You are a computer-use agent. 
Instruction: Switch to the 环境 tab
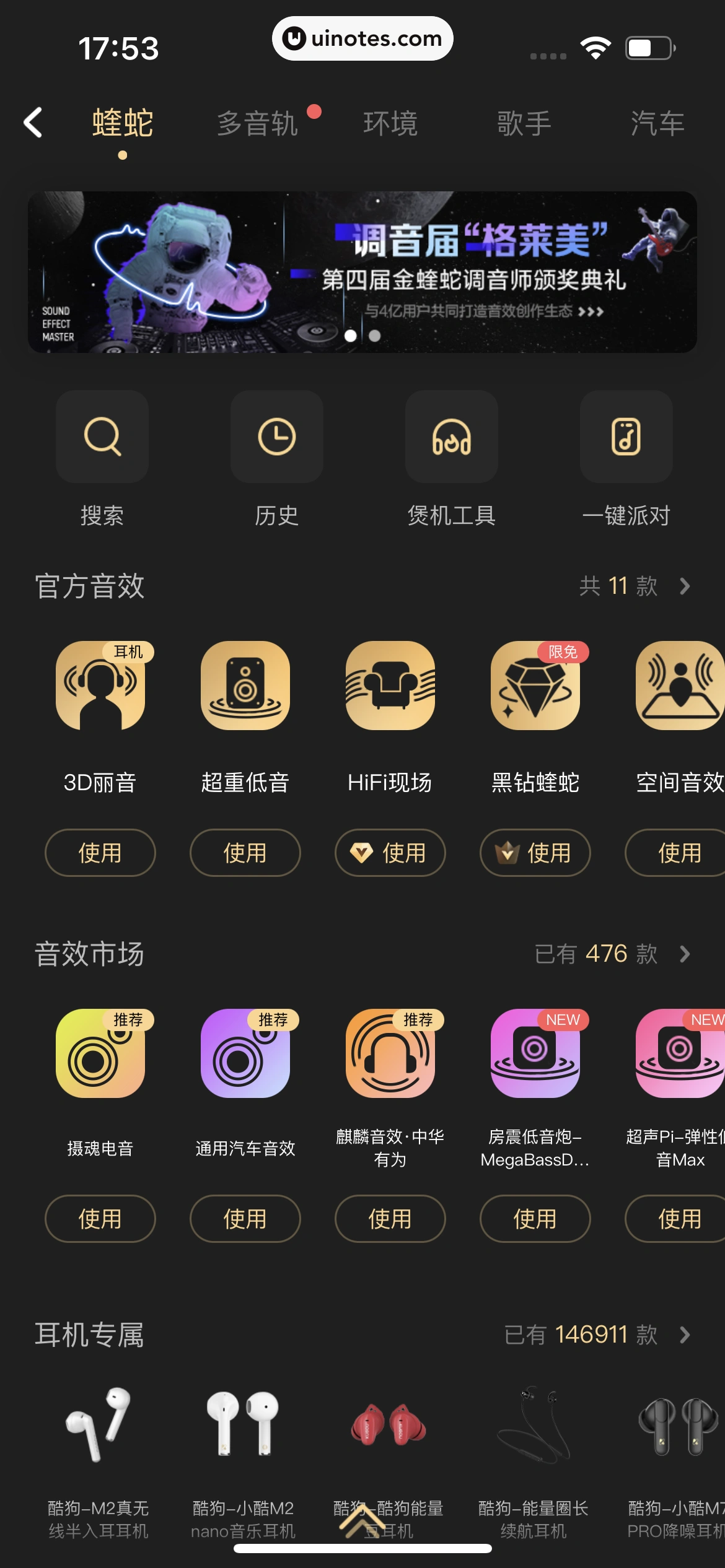390,123
